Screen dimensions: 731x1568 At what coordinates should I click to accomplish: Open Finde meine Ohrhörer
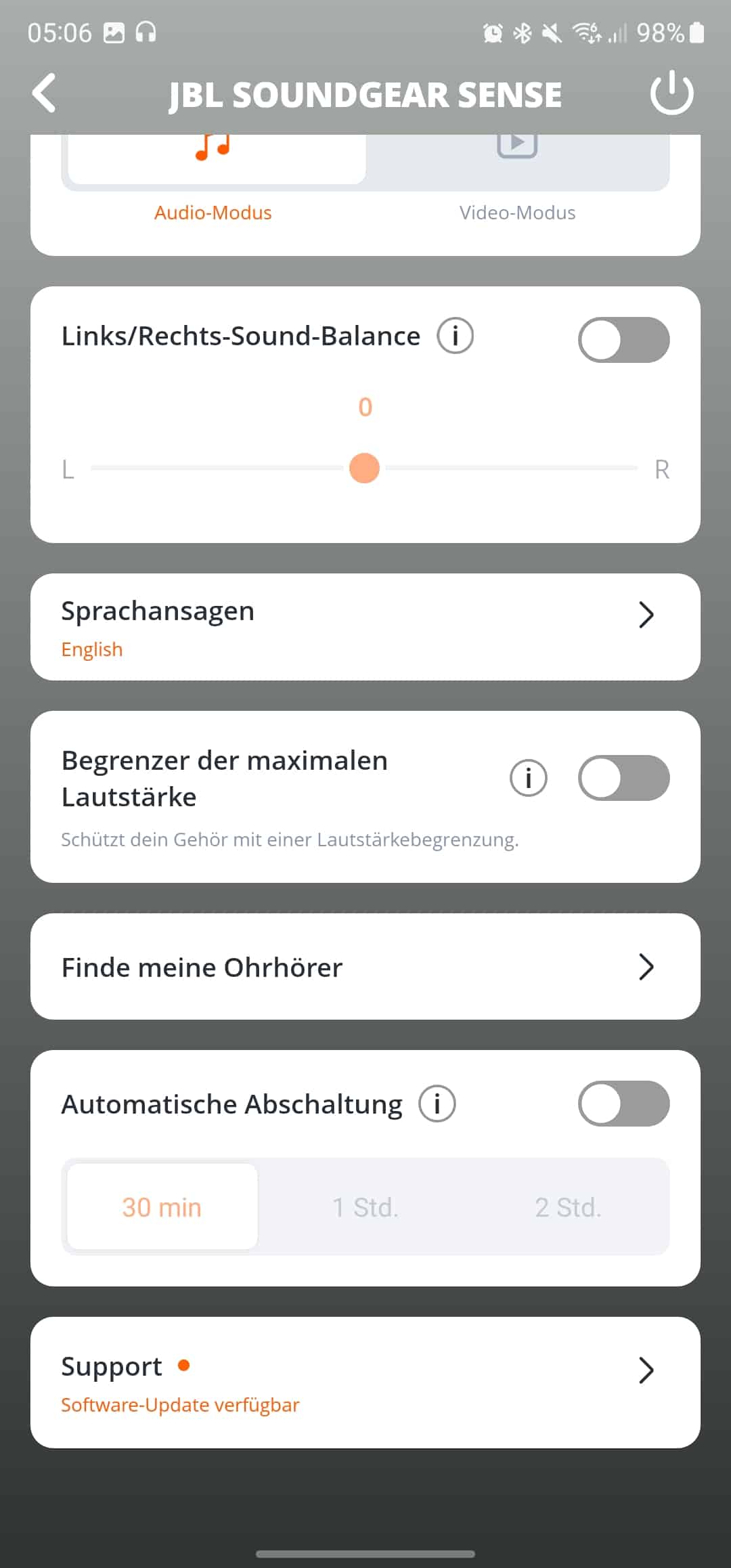pos(365,967)
